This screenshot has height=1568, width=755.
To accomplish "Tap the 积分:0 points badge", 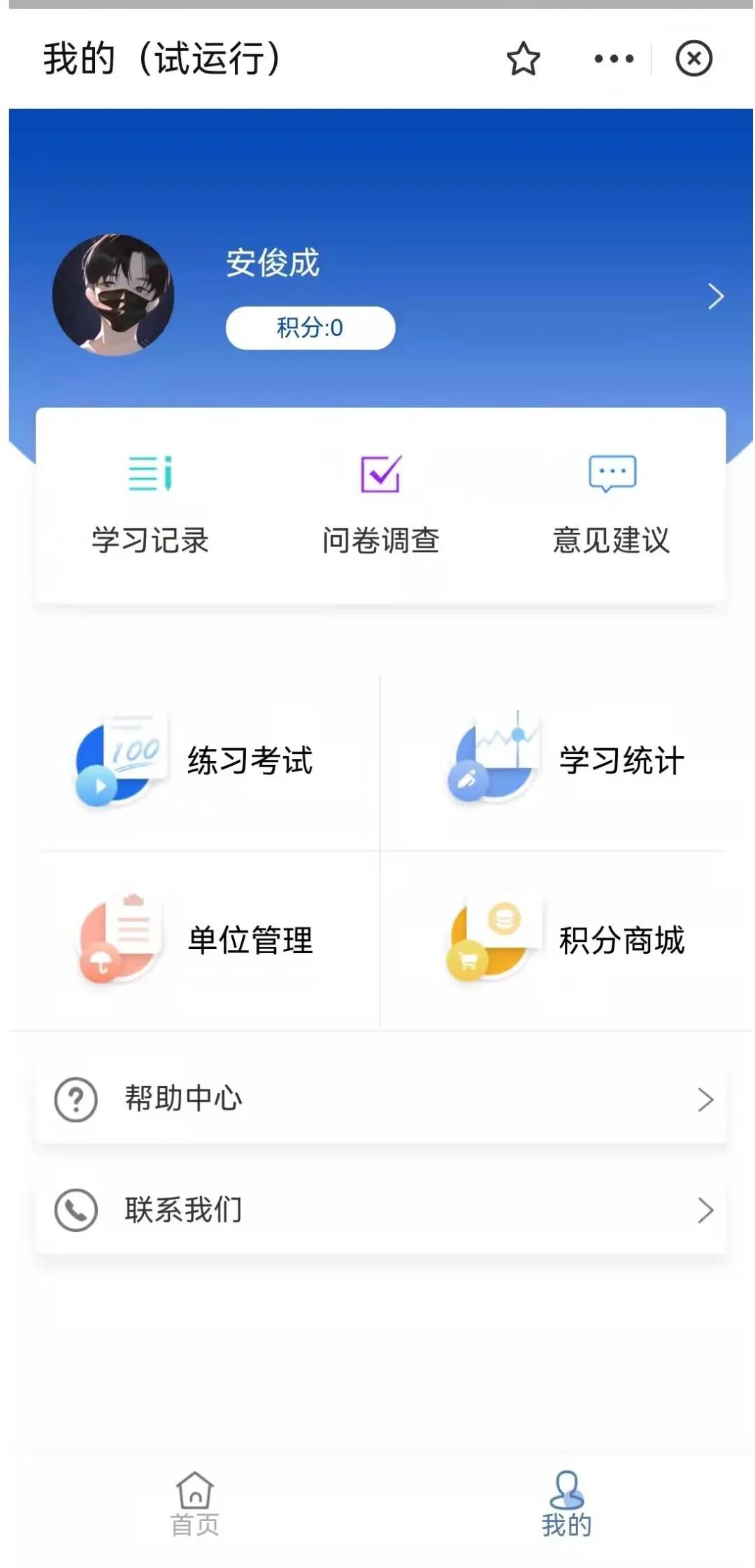I will (310, 328).
